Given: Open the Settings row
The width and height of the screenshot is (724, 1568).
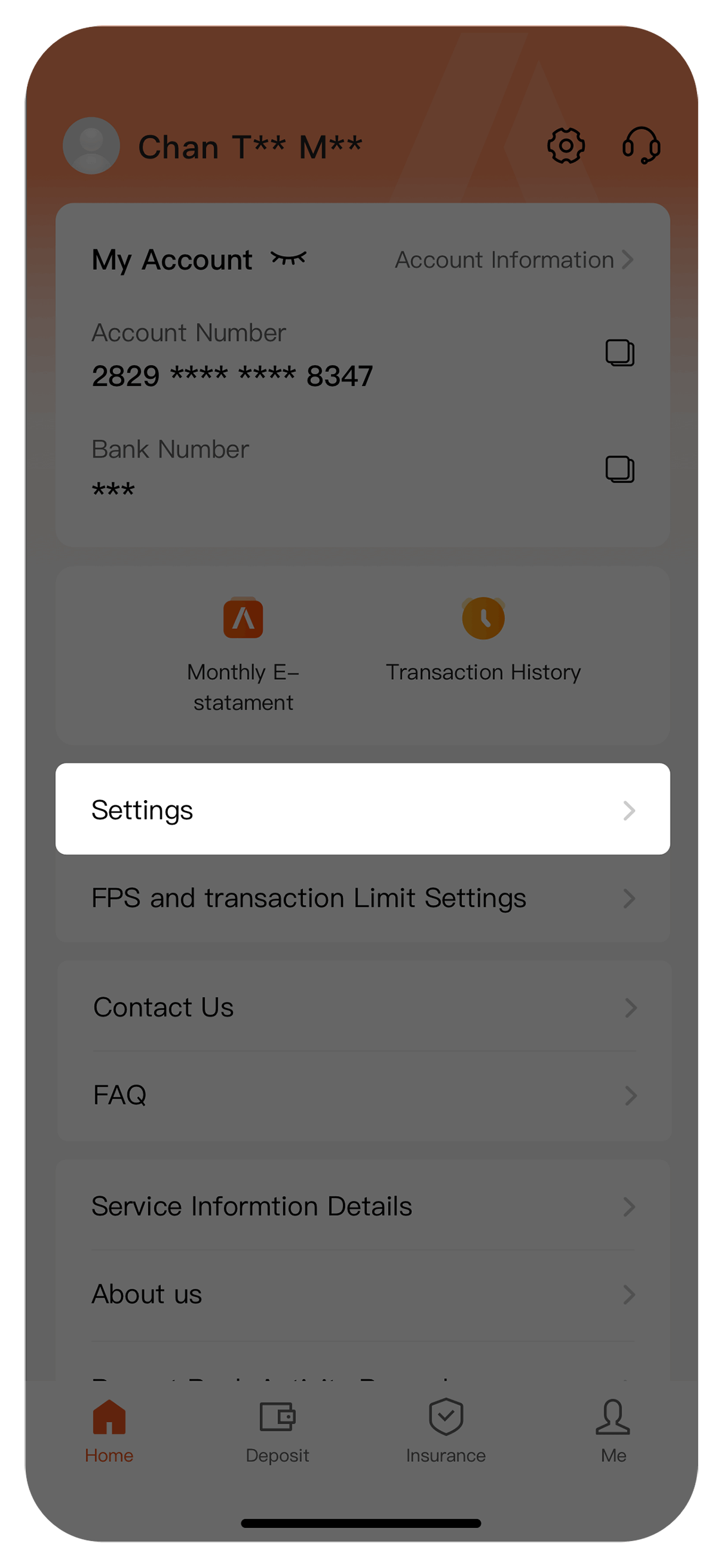Looking at the screenshot, I should coord(362,809).
